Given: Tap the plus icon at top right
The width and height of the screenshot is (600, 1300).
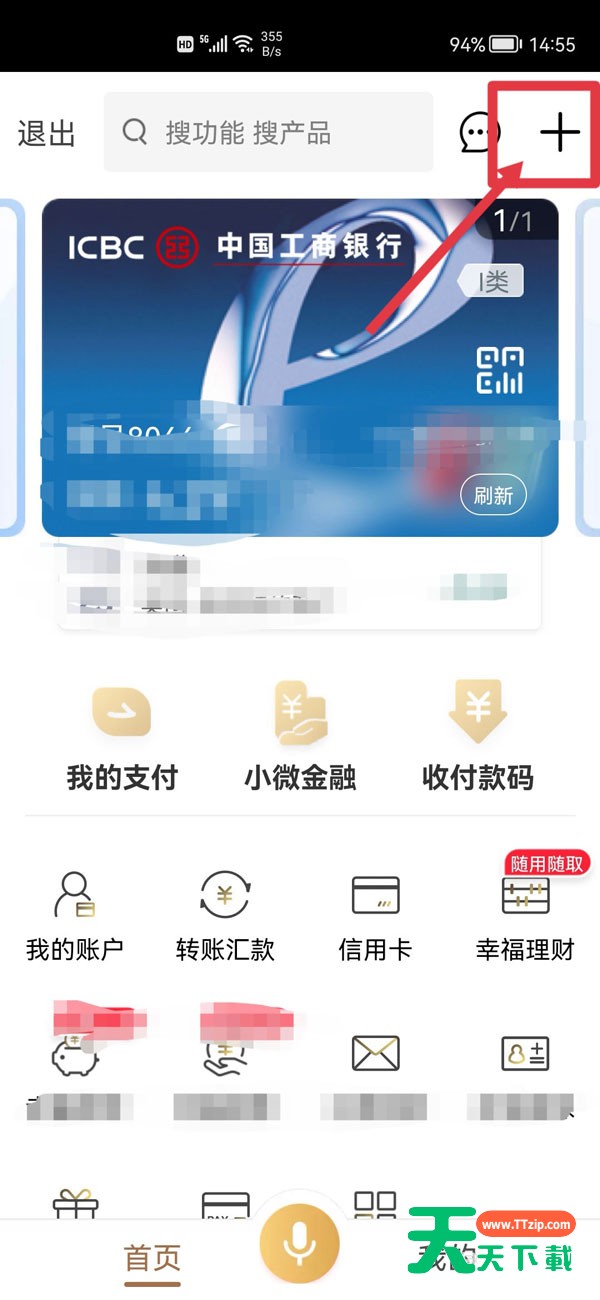Looking at the screenshot, I should [560, 133].
